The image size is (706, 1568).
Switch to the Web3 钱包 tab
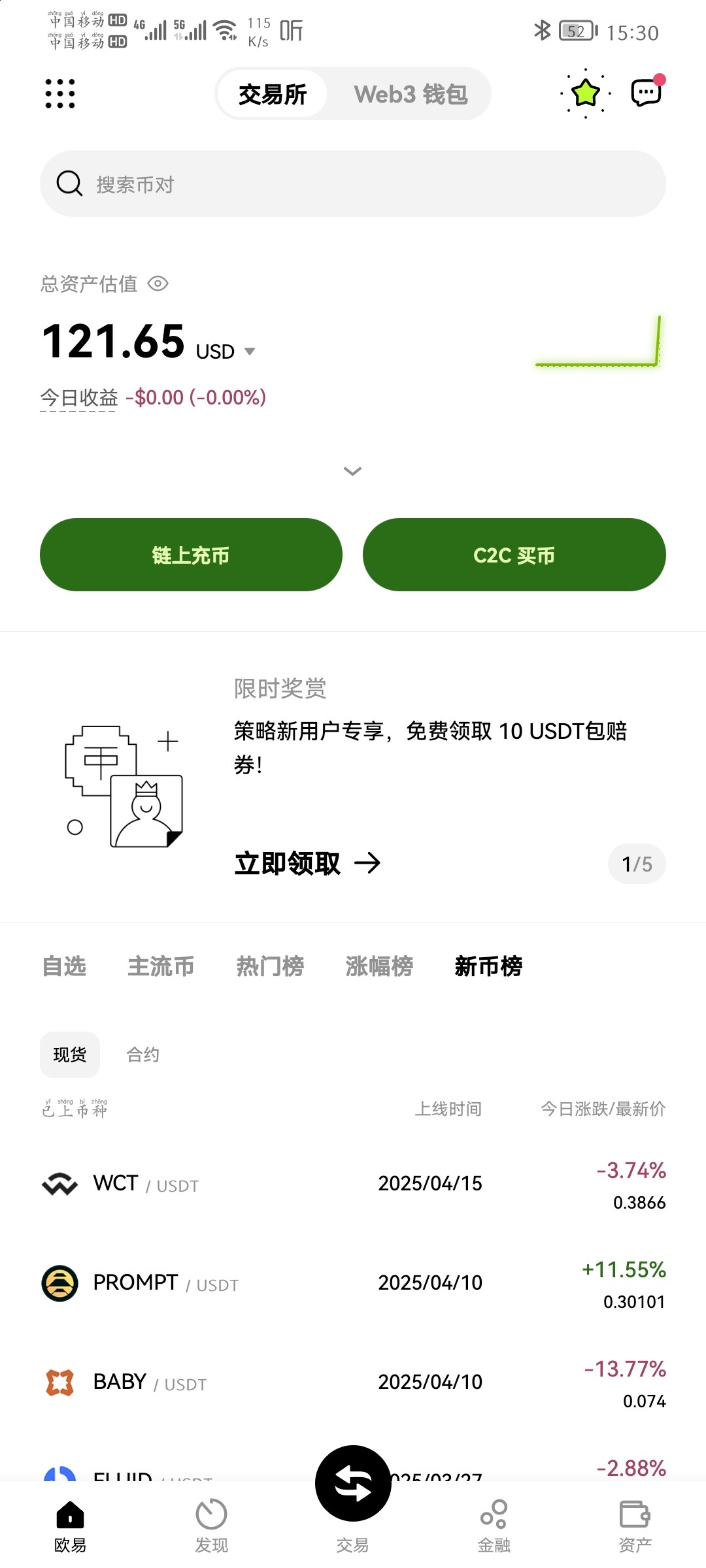[x=411, y=94]
